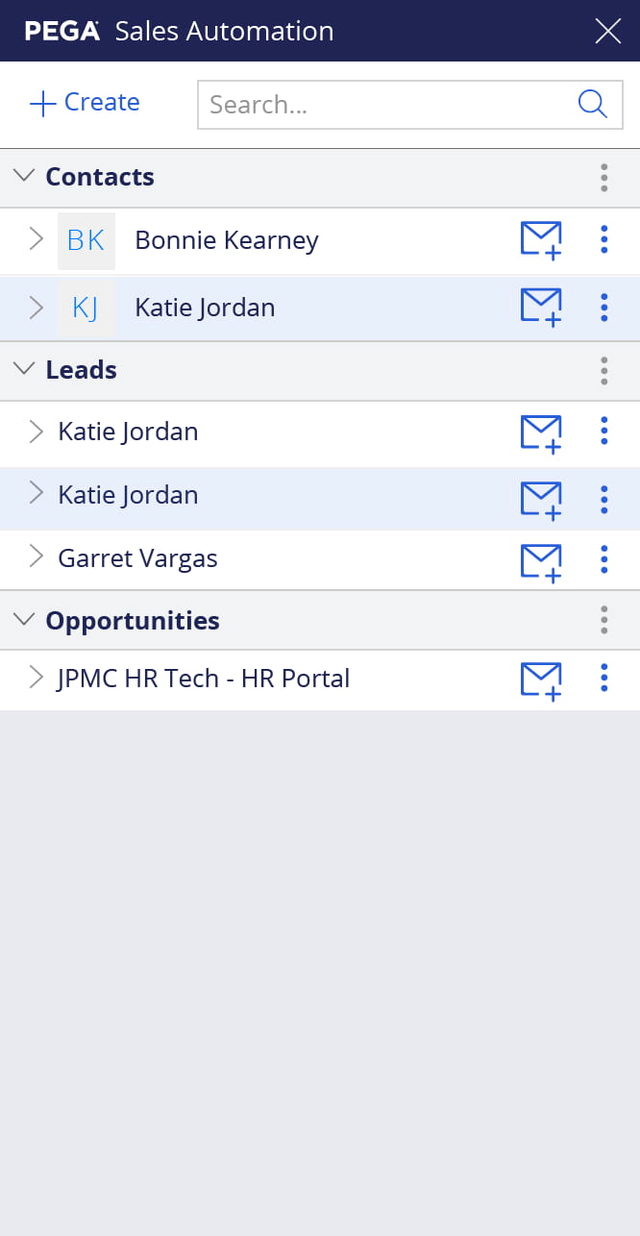Expand the JPMC HR Tech - HR Portal opportunity

pyautogui.click(x=36, y=678)
